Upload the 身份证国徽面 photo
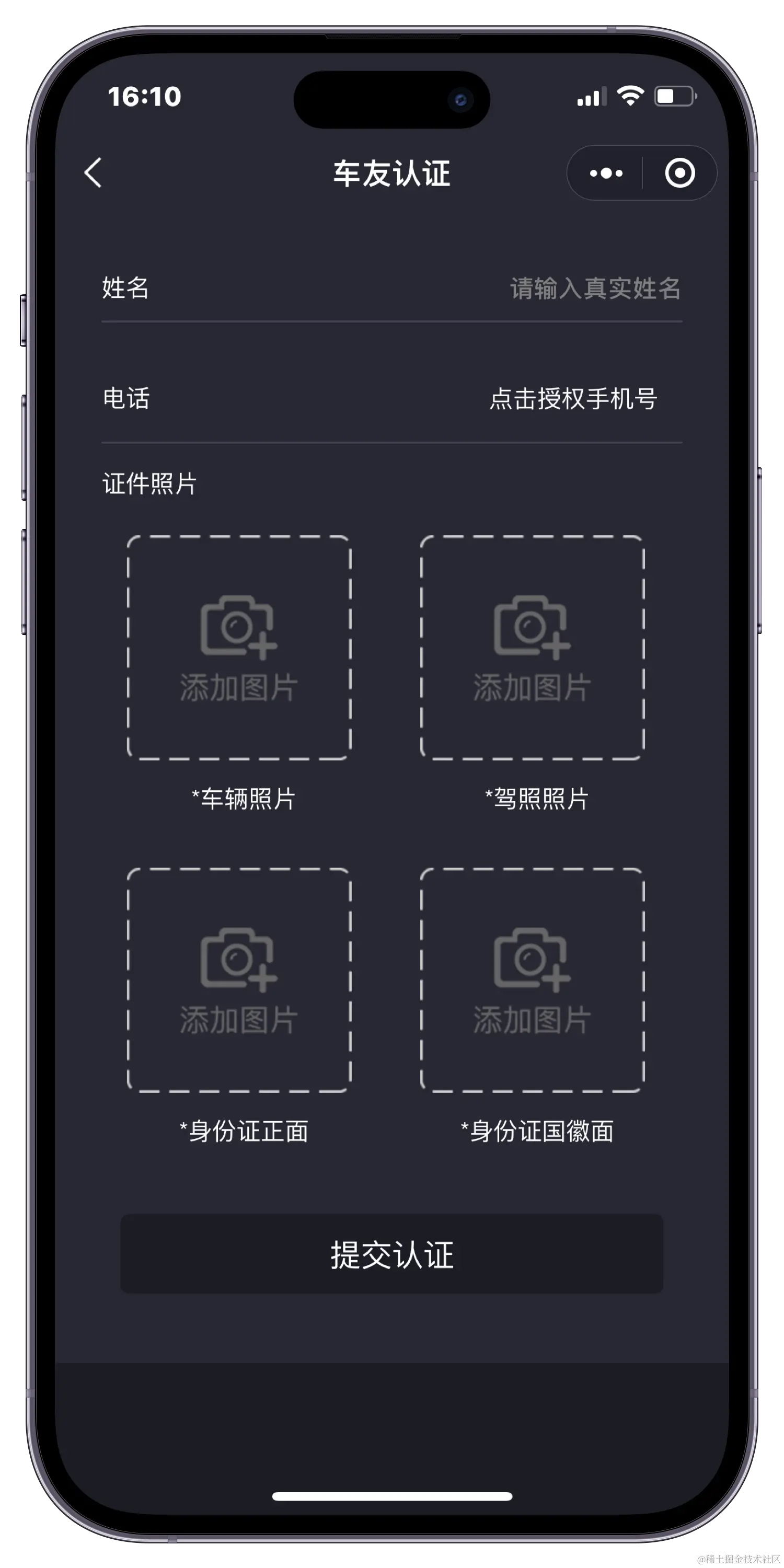Image resolution: width=784 pixels, height=1568 pixels. pyautogui.click(x=532, y=980)
